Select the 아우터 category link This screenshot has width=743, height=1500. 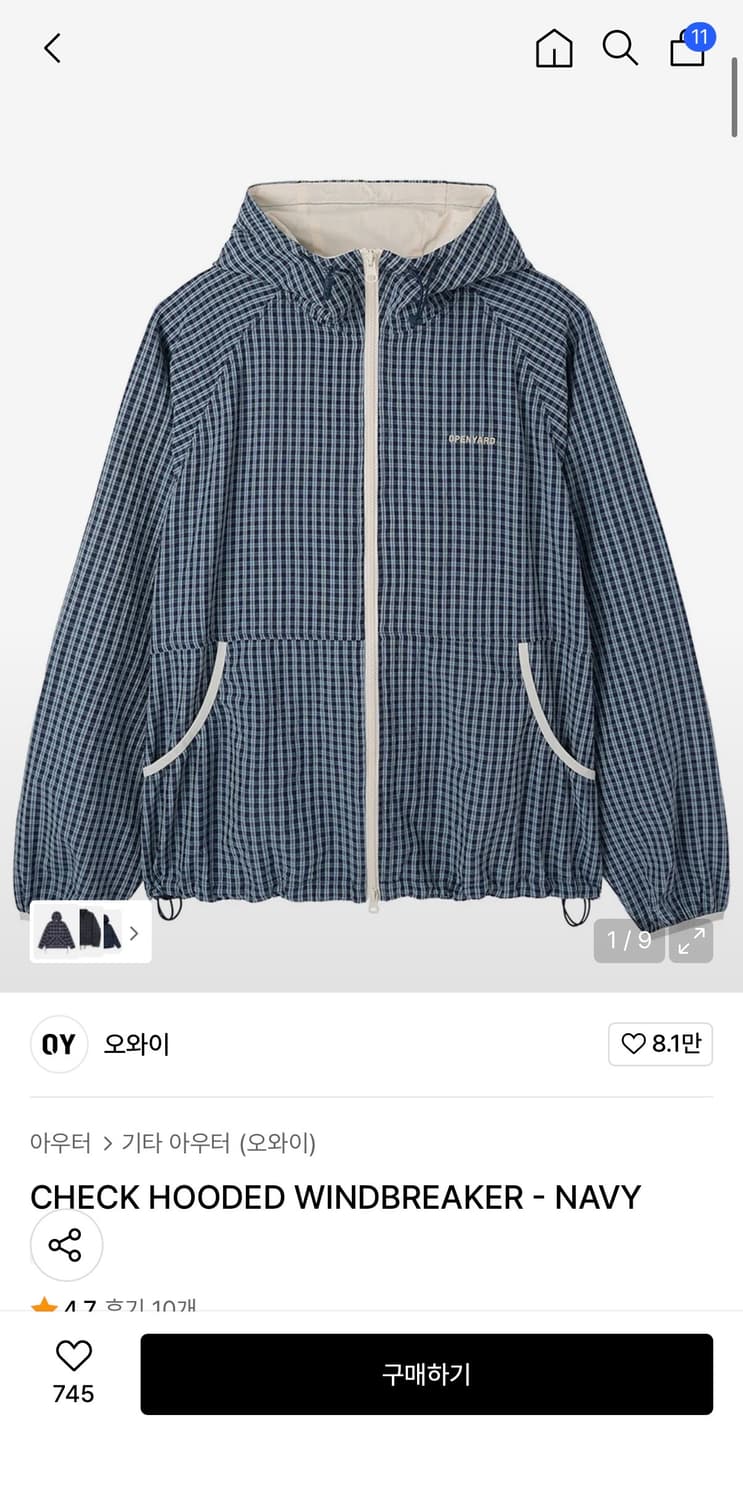point(60,1144)
